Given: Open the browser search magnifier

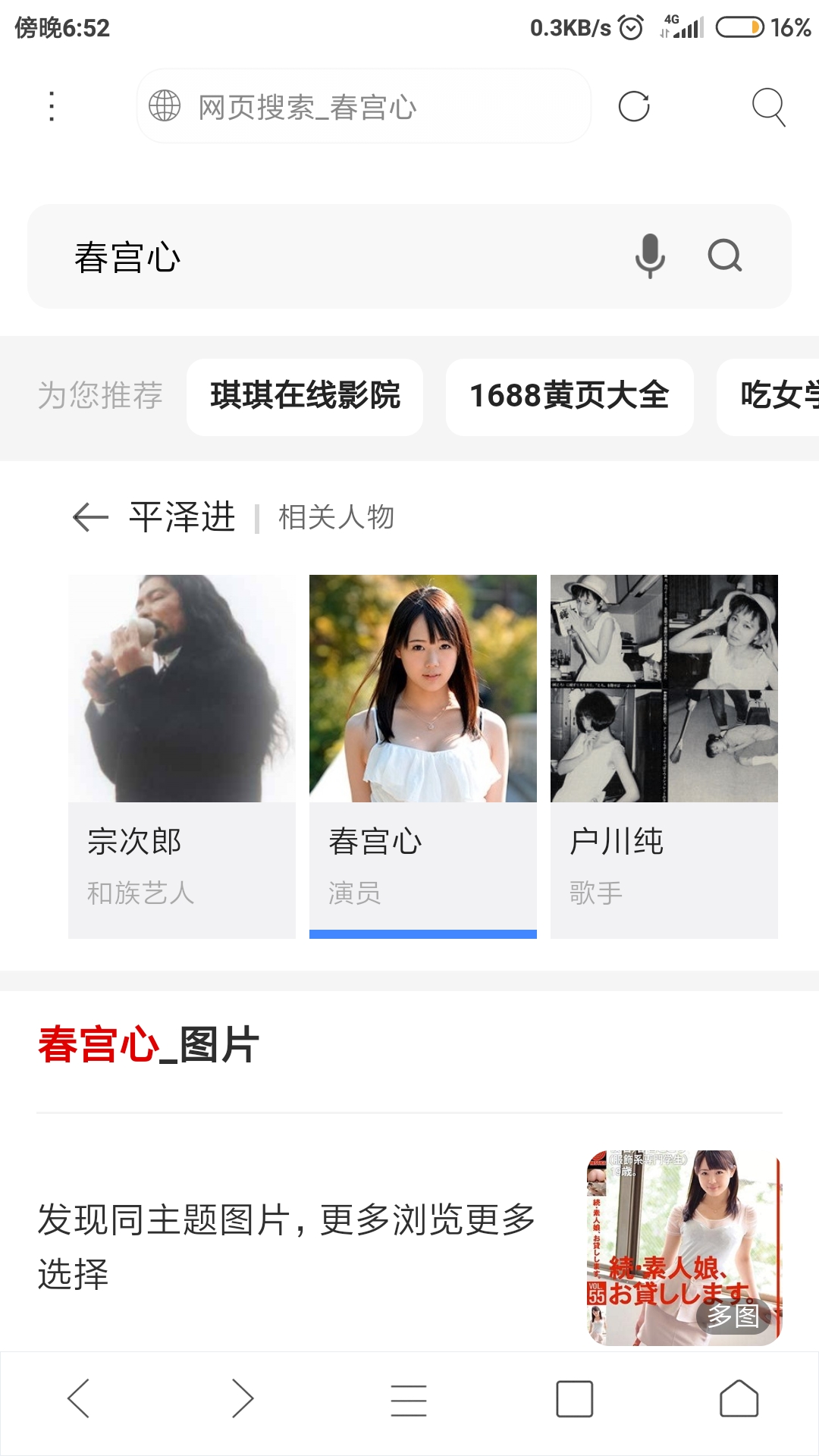Looking at the screenshot, I should [768, 106].
